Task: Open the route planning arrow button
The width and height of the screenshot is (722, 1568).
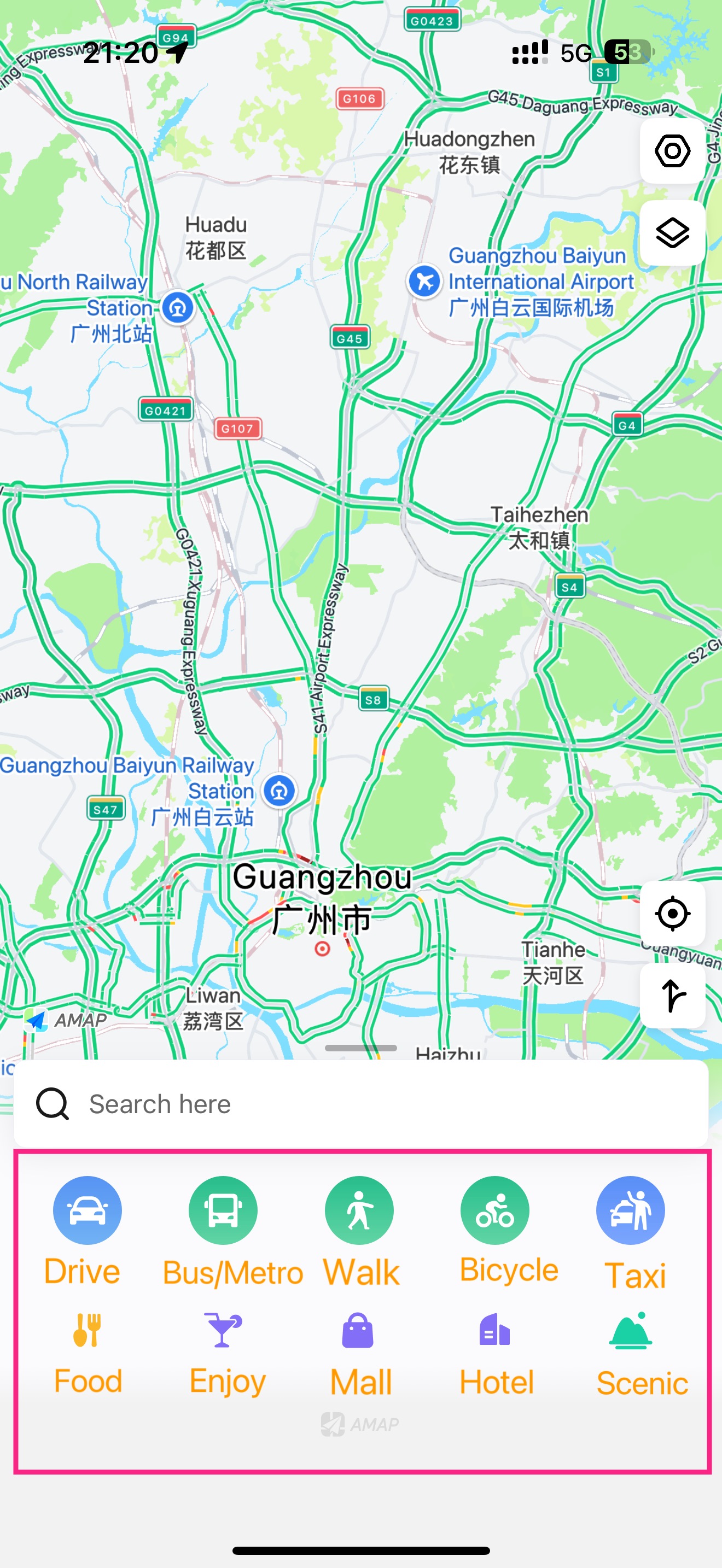Action: (x=672, y=995)
